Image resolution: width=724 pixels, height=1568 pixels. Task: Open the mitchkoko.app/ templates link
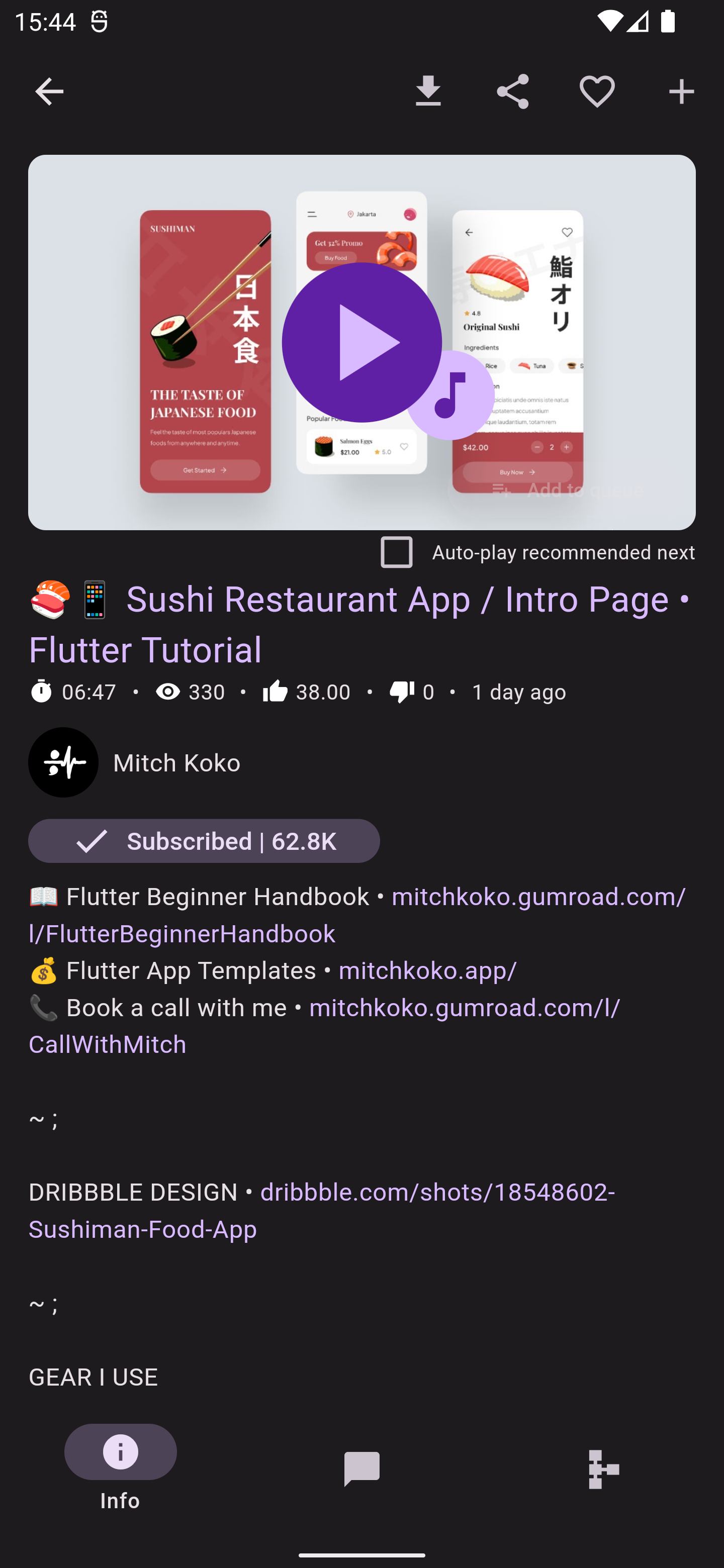click(x=427, y=970)
